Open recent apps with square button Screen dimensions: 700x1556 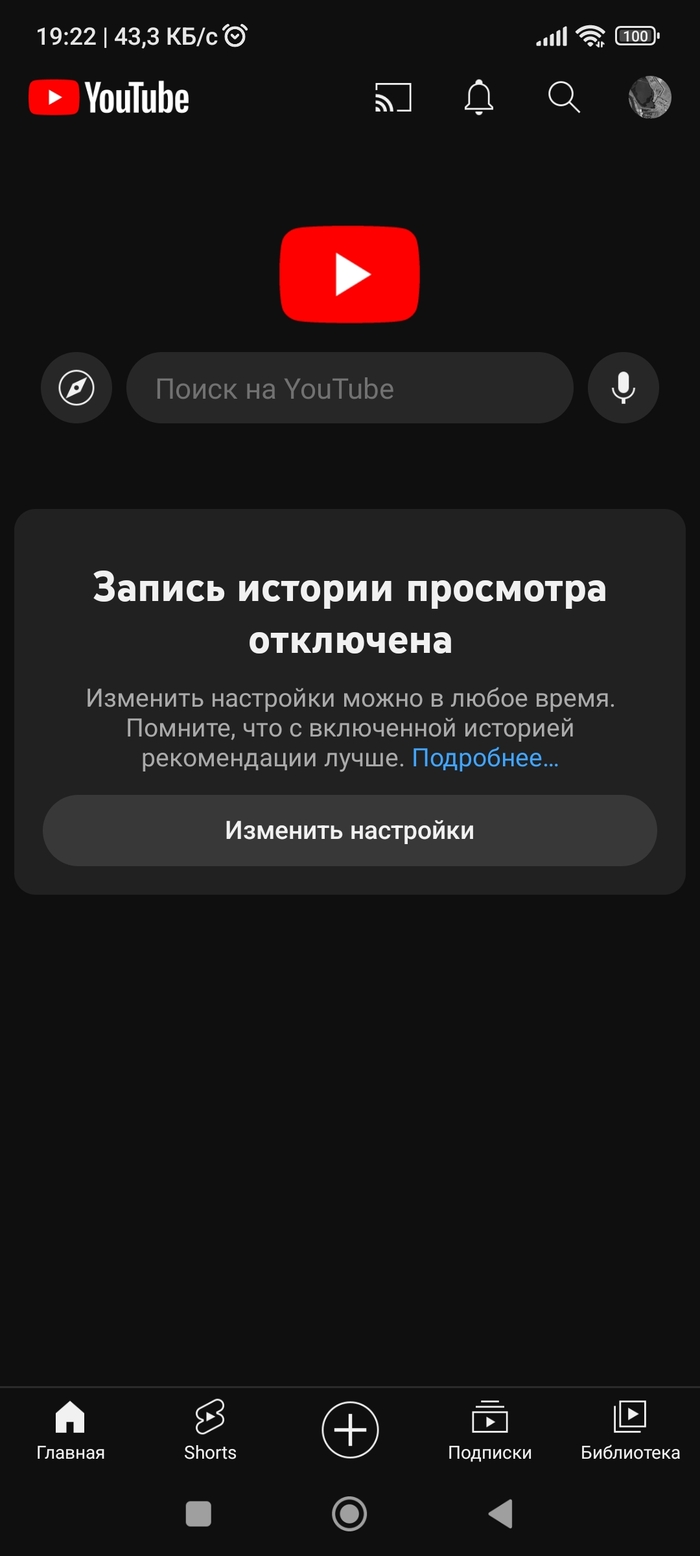pyautogui.click(x=198, y=1513)
